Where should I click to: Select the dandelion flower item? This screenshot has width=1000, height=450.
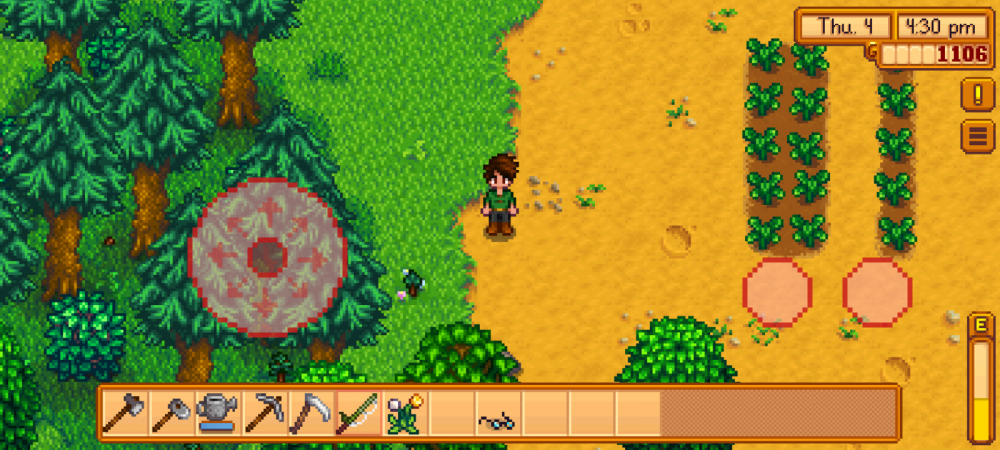point(404,411)
